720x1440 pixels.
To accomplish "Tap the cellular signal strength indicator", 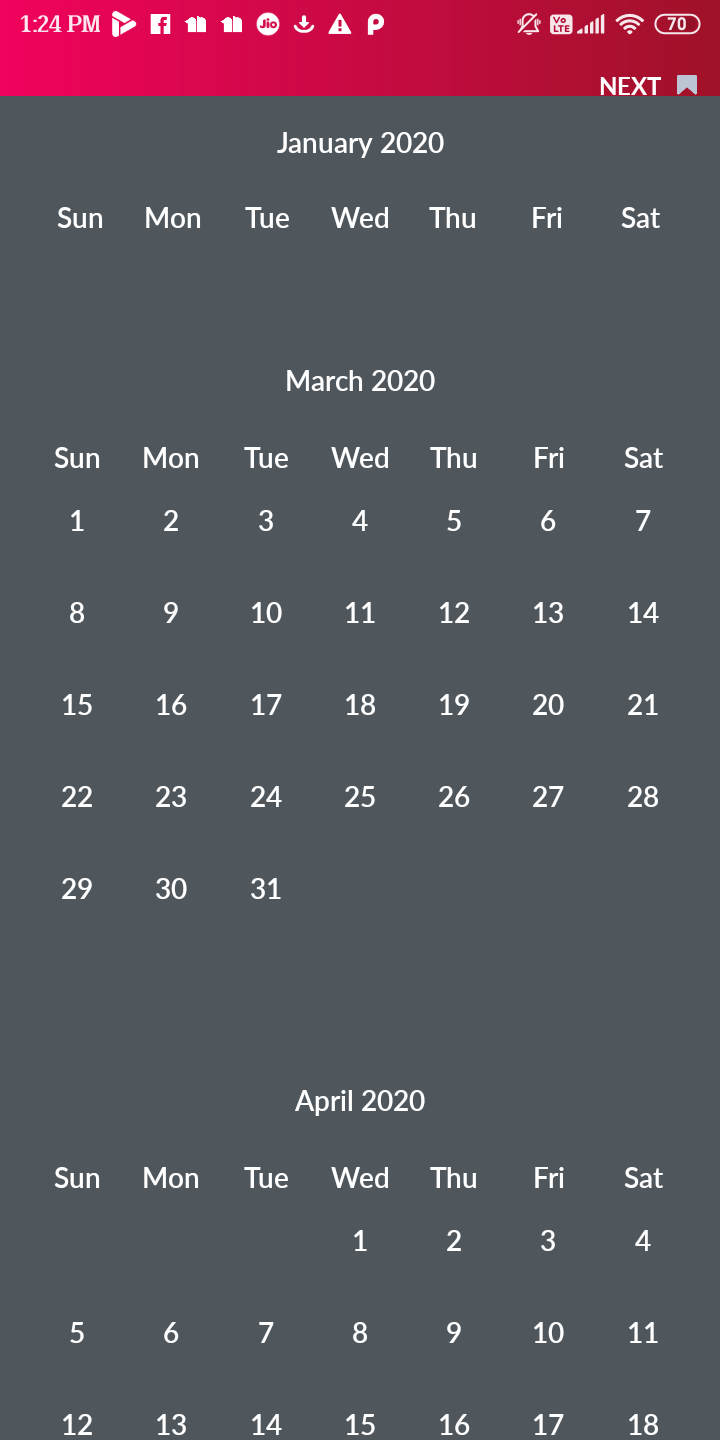I will [593, 24].
